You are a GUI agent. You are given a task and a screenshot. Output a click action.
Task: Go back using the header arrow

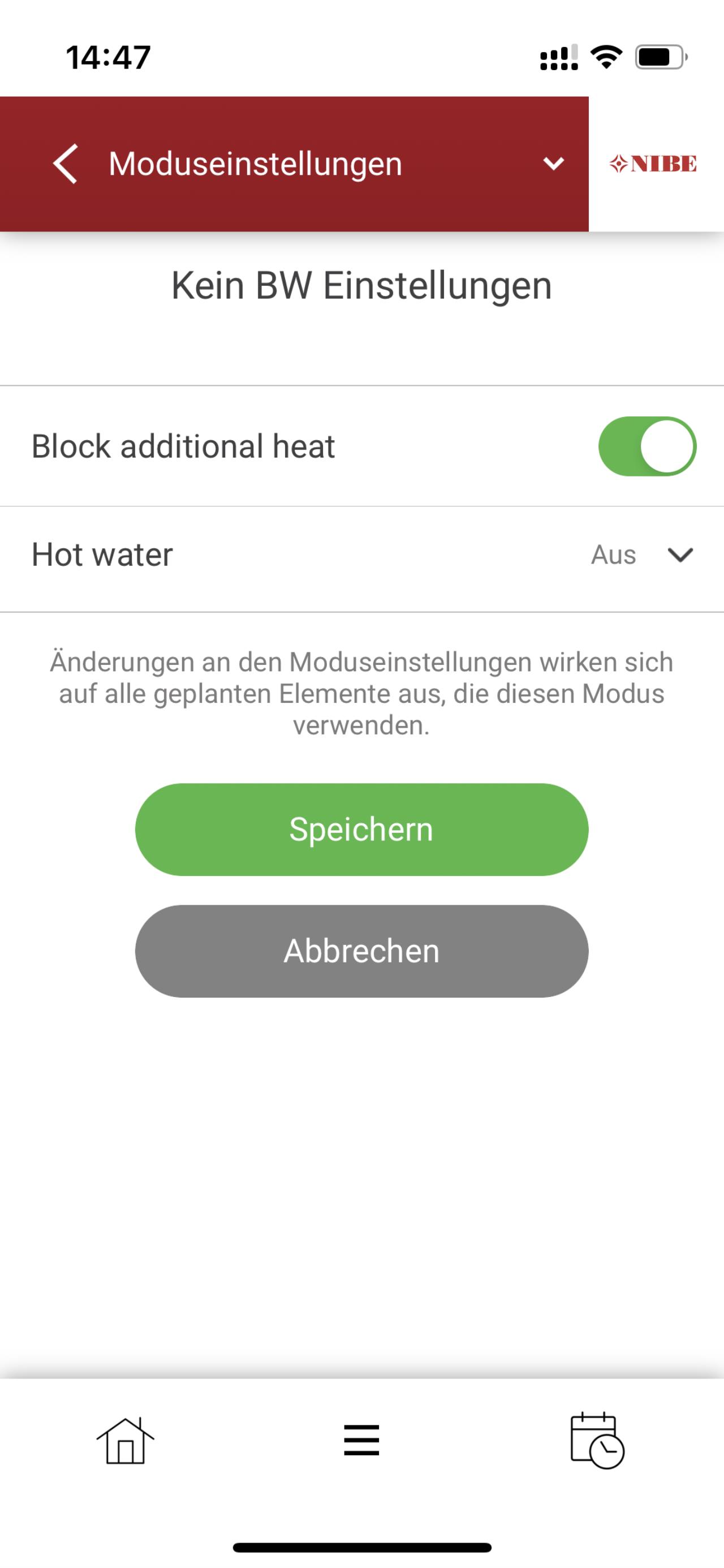(x=65, y=164)
